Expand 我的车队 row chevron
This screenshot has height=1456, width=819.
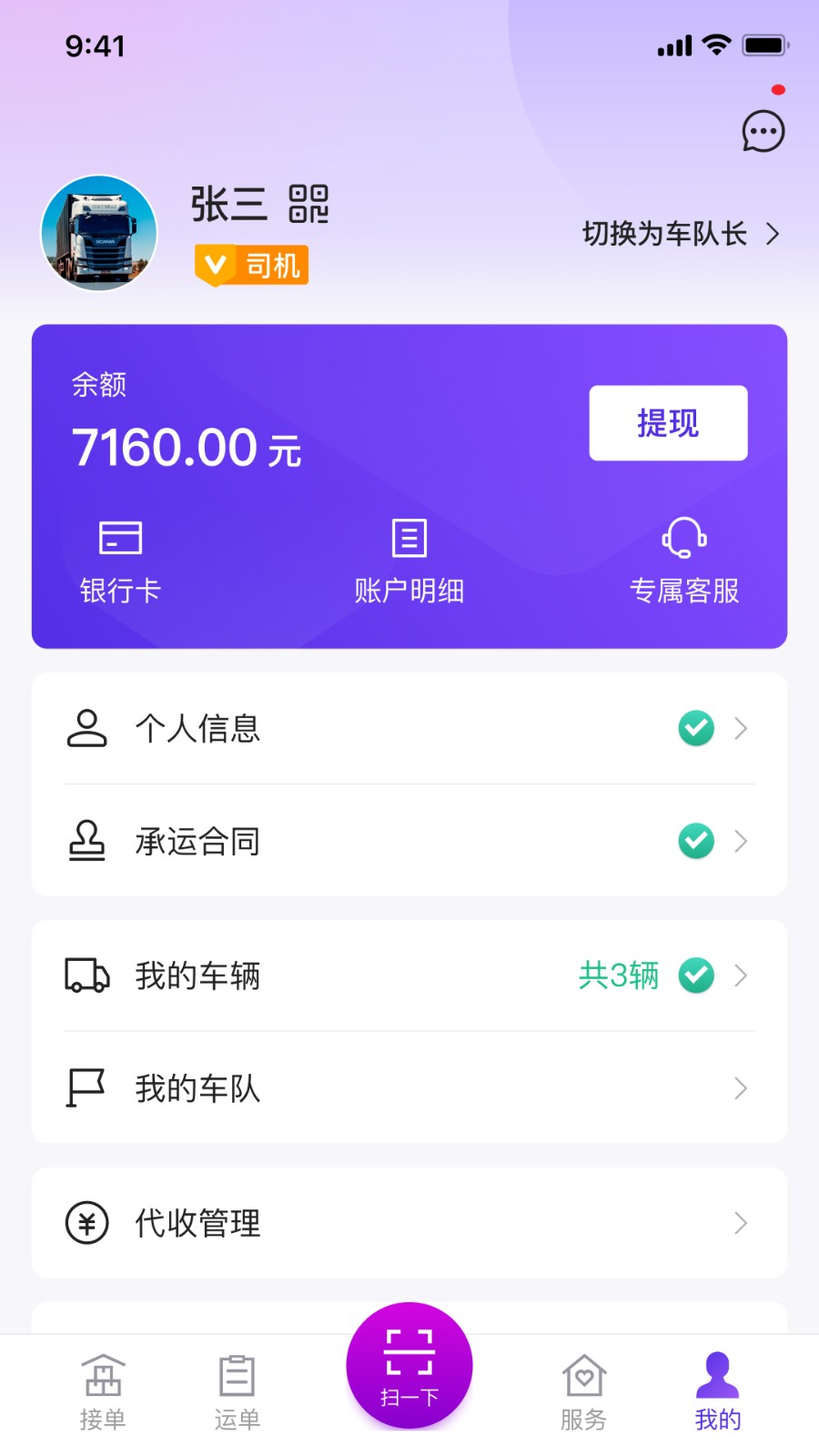(x=739, y=1088)
